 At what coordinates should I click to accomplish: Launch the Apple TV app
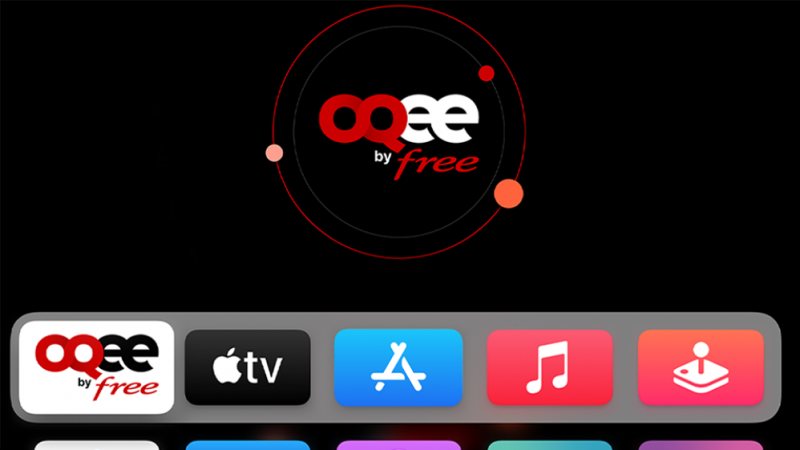[x=248, y=367]
